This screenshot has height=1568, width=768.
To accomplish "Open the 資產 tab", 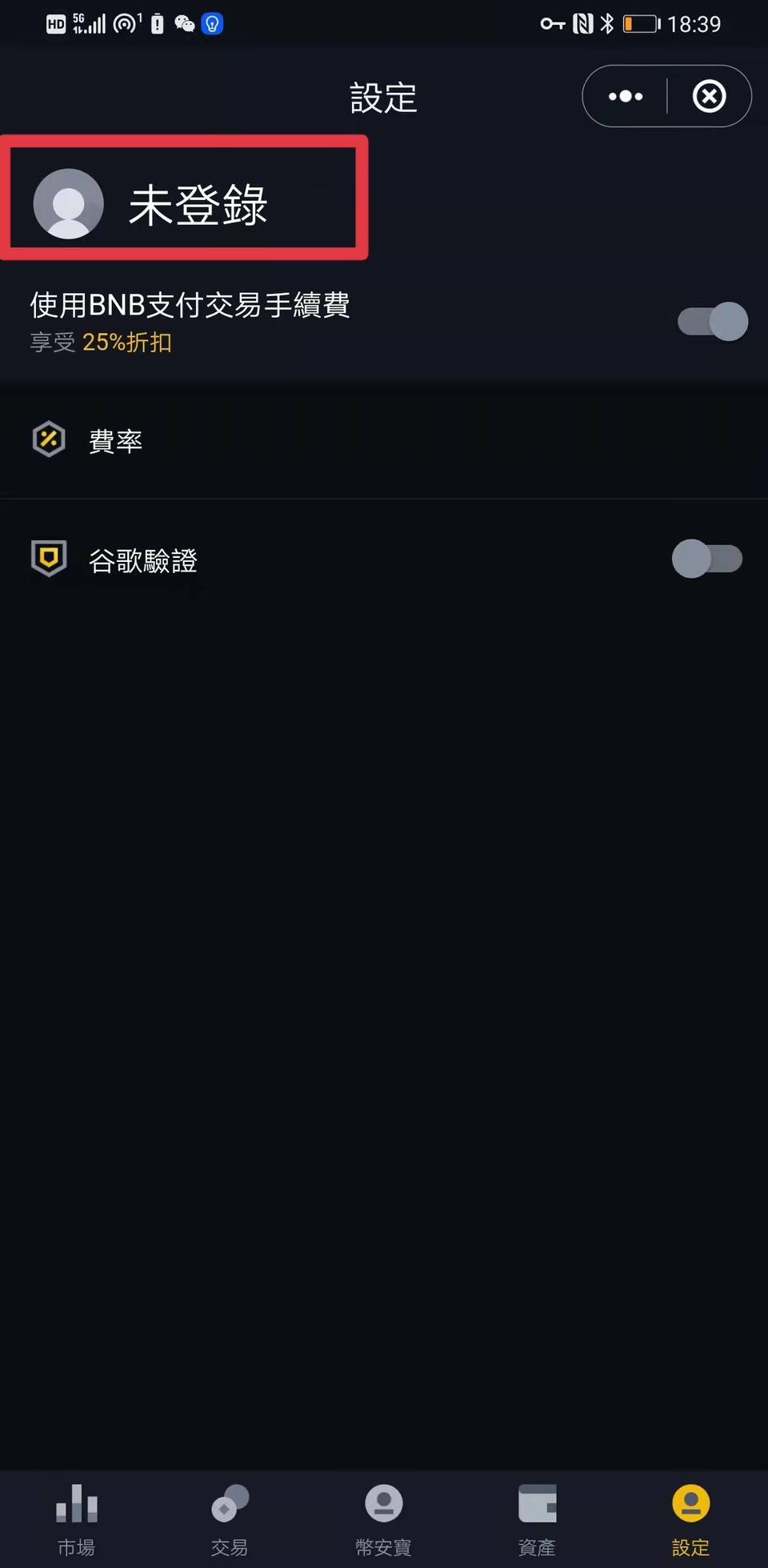I will point(537,1519).
